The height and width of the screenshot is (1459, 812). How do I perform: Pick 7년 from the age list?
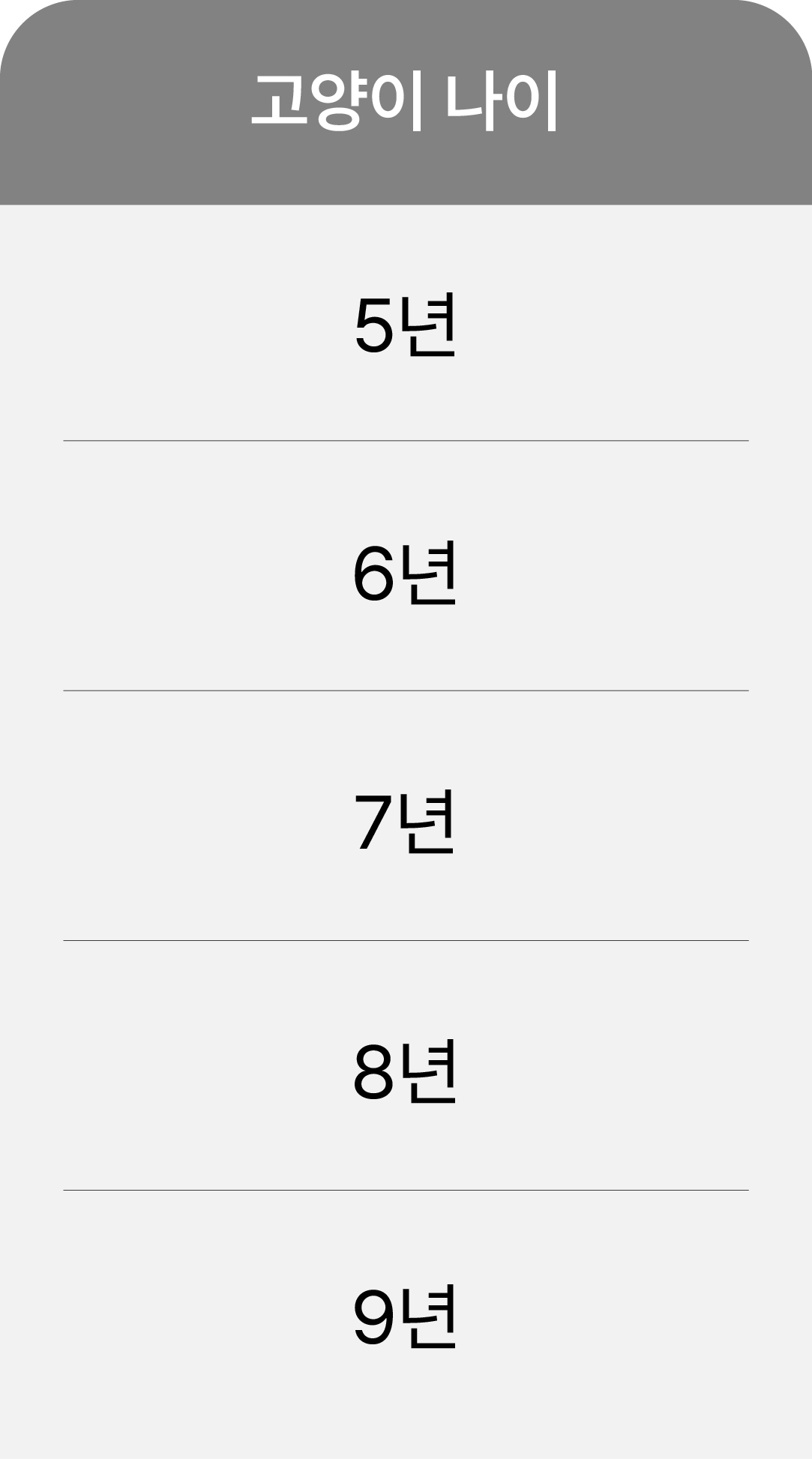point(406,816)
